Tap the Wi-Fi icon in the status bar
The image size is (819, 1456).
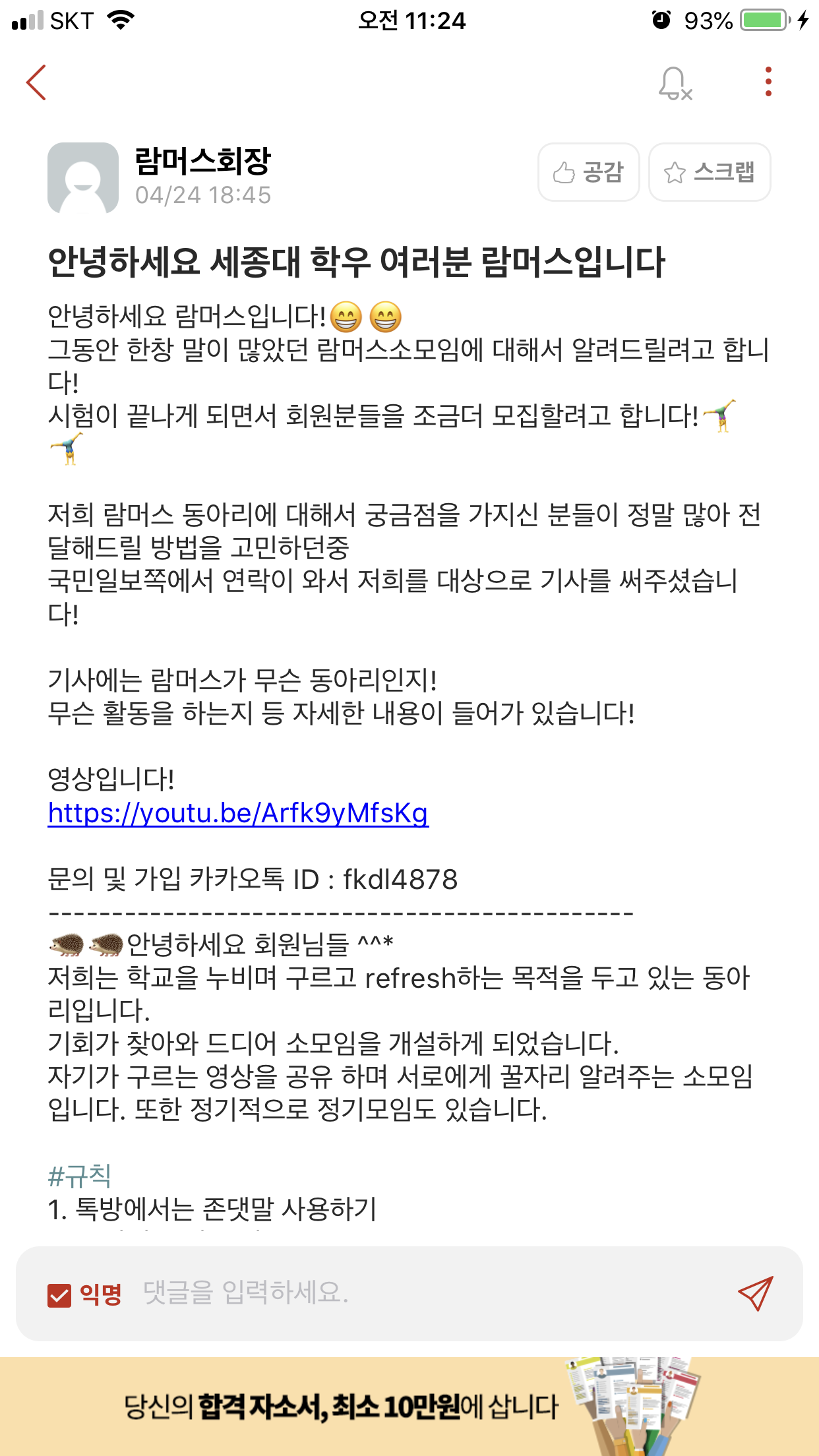click(x=120, y=20)
